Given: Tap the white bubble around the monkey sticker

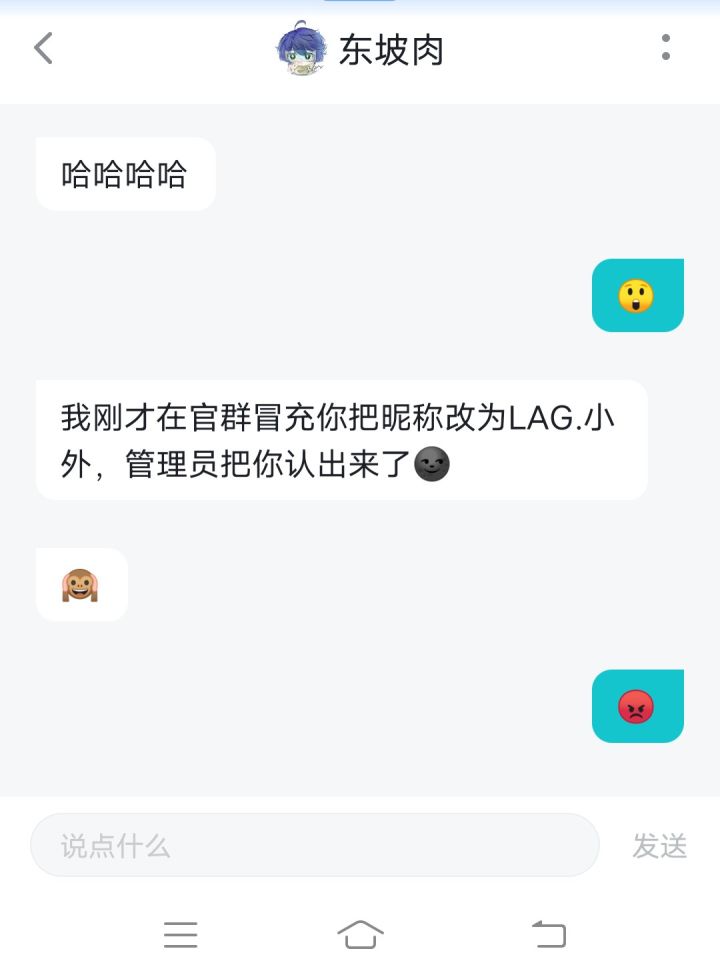Looking at the screenshot, I should tap(80, 584).
